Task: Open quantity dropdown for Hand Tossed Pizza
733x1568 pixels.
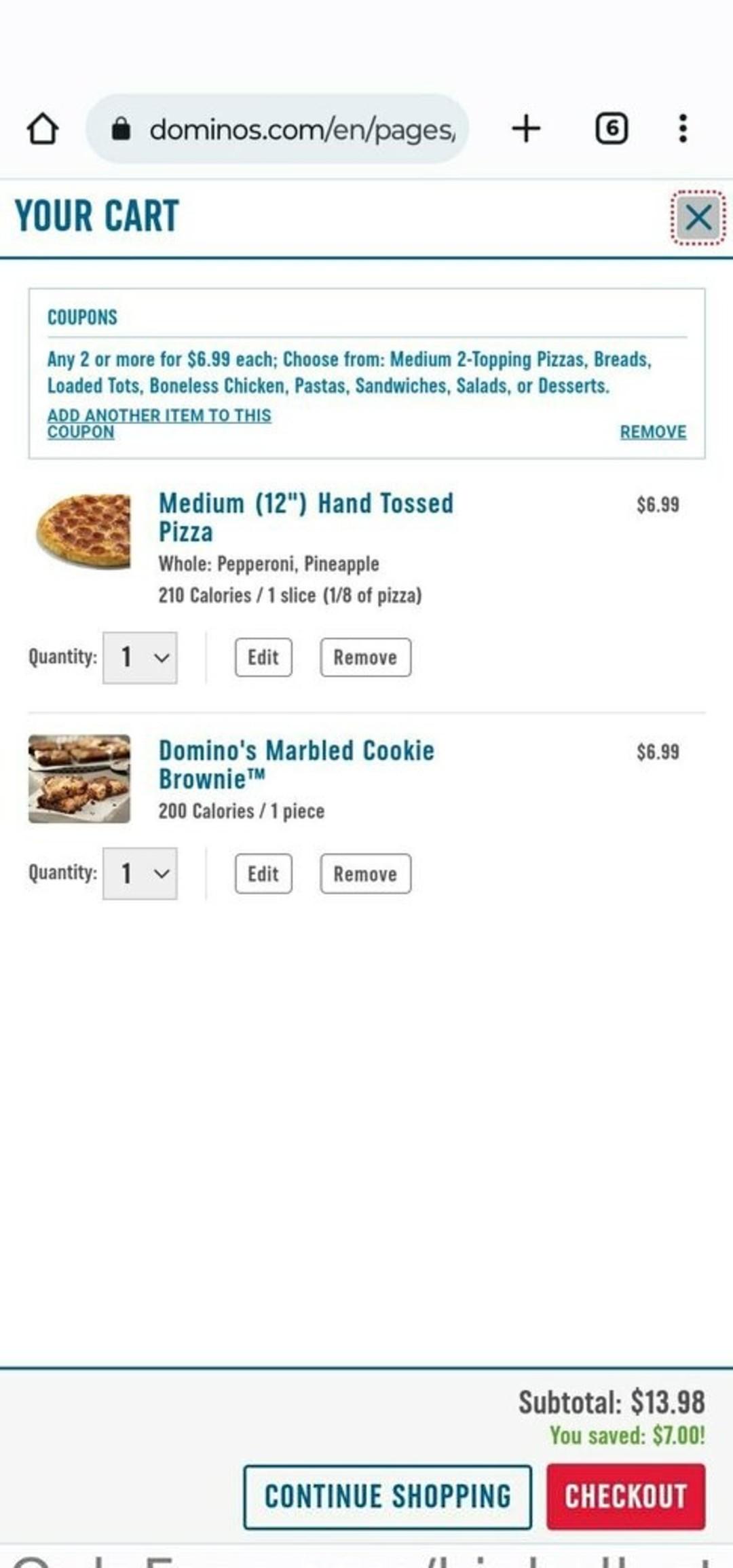Action: coord(140,657)
